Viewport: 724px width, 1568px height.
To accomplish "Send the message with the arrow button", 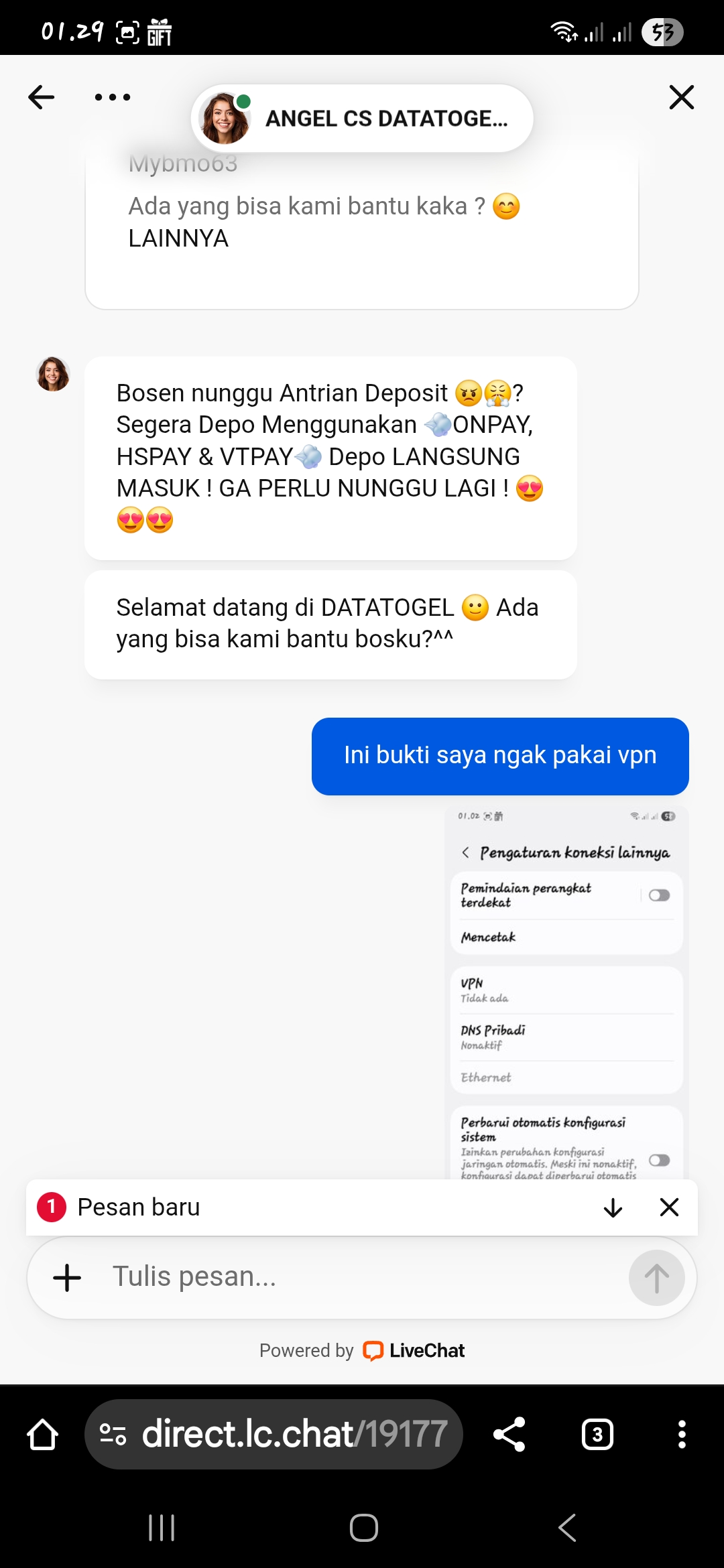I will click(656, 1277).
